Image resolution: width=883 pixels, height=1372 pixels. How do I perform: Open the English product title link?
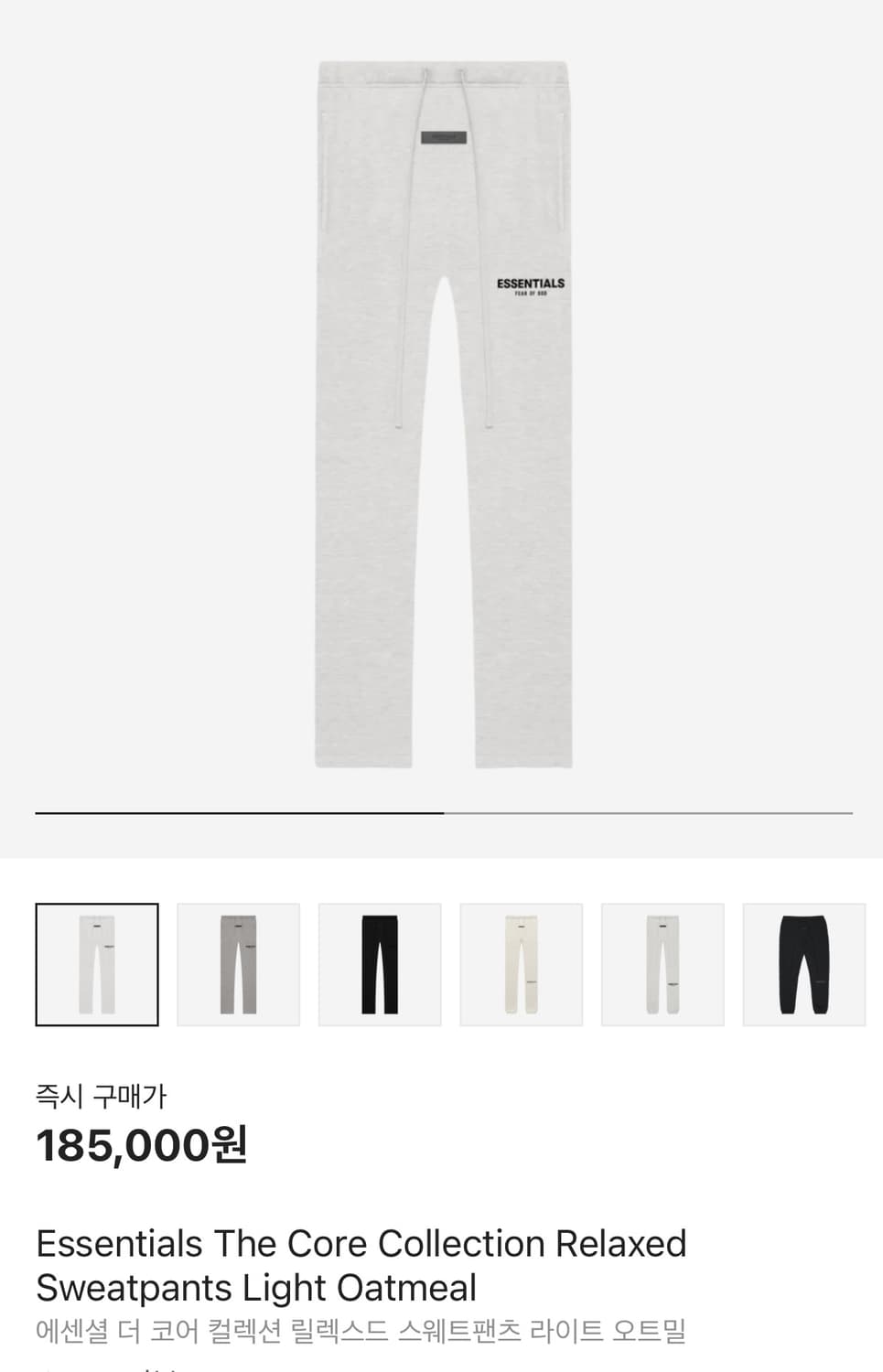[361, 1264]
